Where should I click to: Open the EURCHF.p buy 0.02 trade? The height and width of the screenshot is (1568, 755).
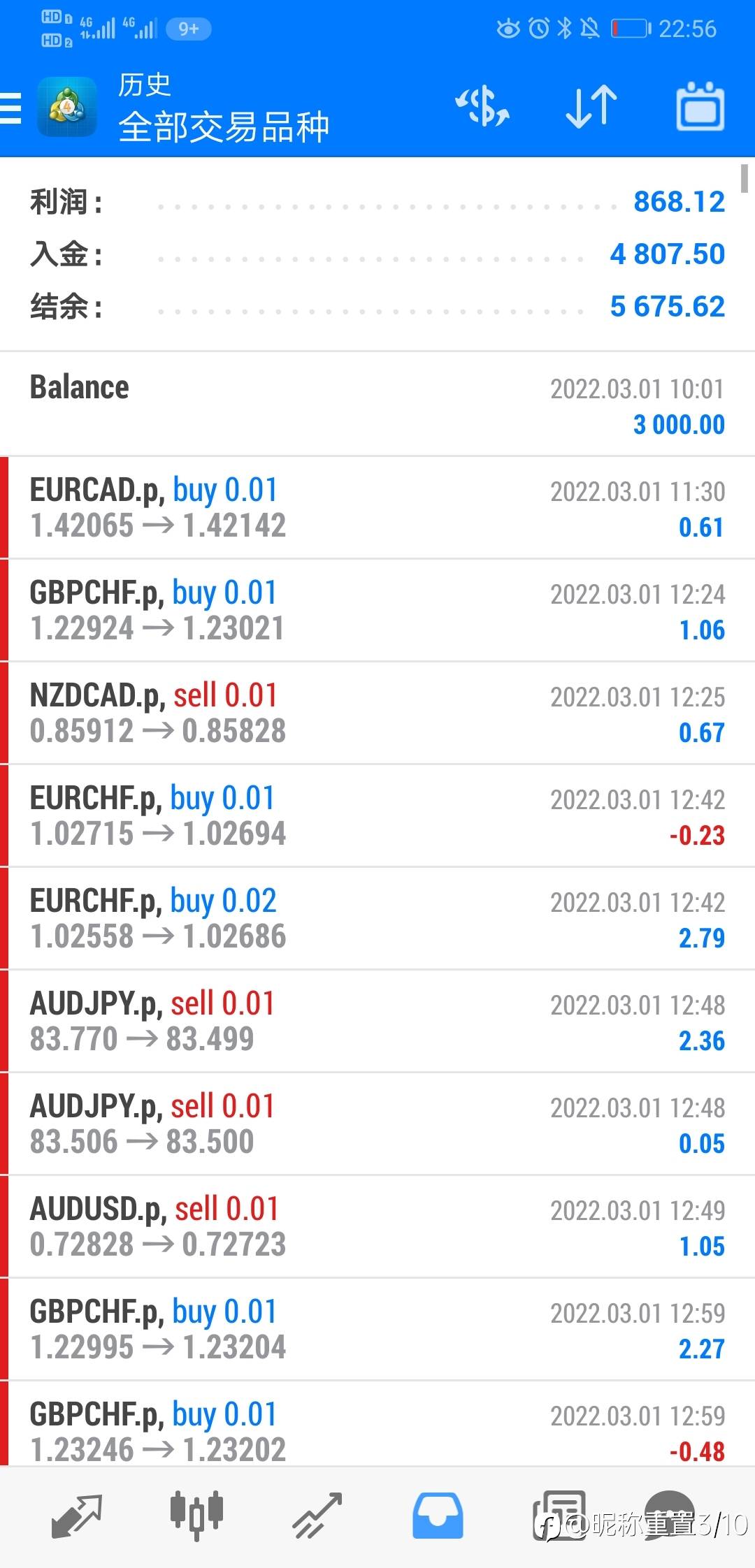(x=377, y=919)
